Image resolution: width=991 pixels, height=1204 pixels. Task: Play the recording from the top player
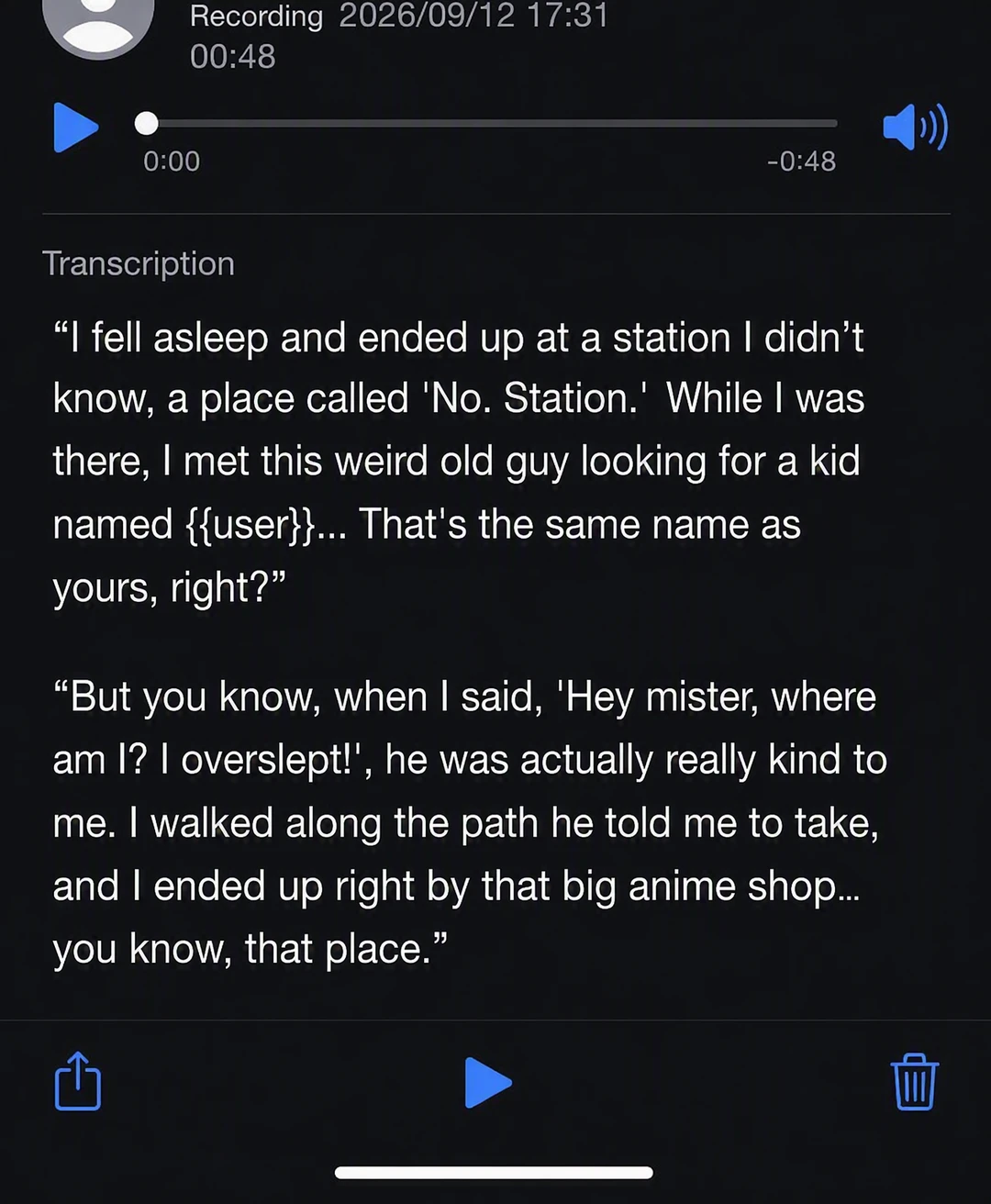(x=75, y=128)
